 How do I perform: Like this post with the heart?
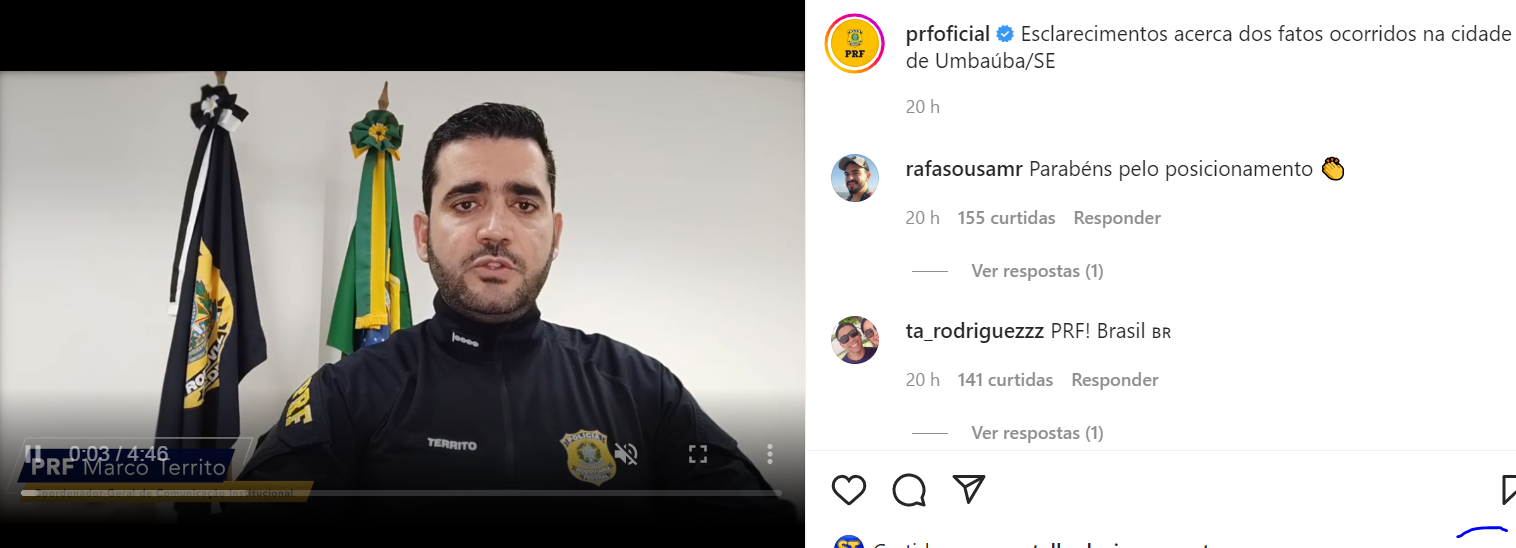[x=849, y=490]
